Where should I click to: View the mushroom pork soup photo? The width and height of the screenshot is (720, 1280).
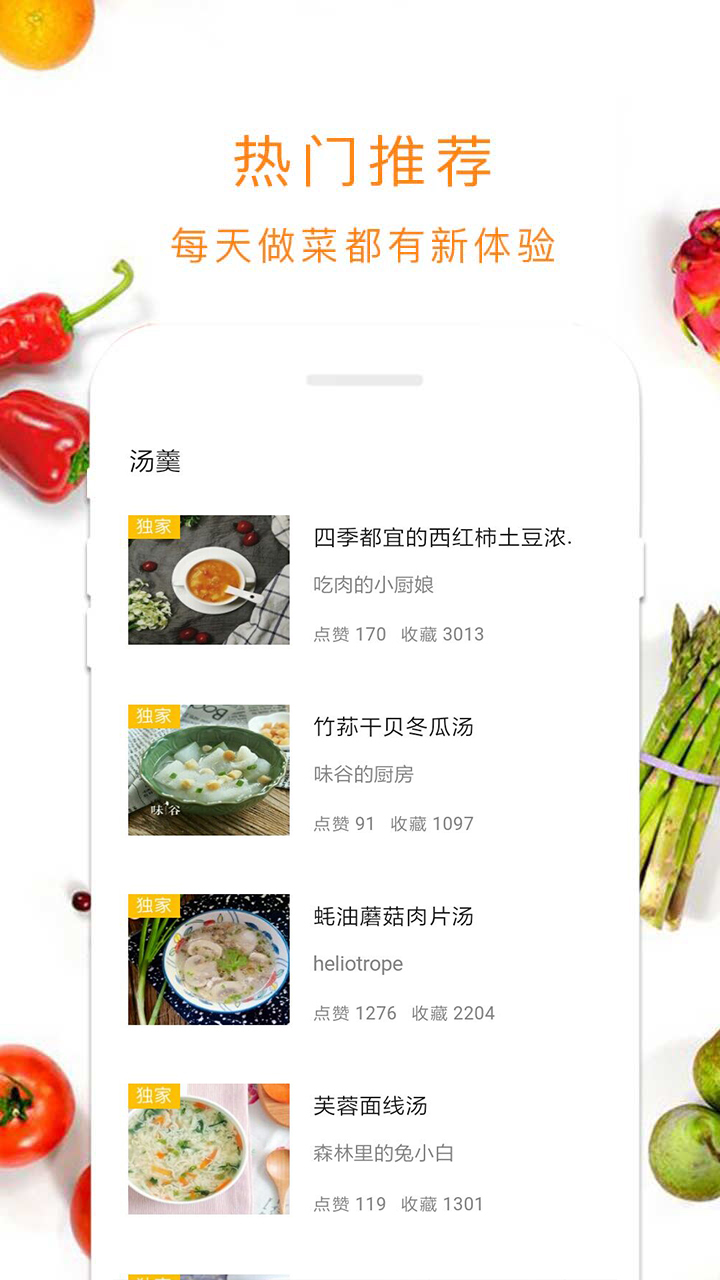pyautogui.click(x=207, y=958)
